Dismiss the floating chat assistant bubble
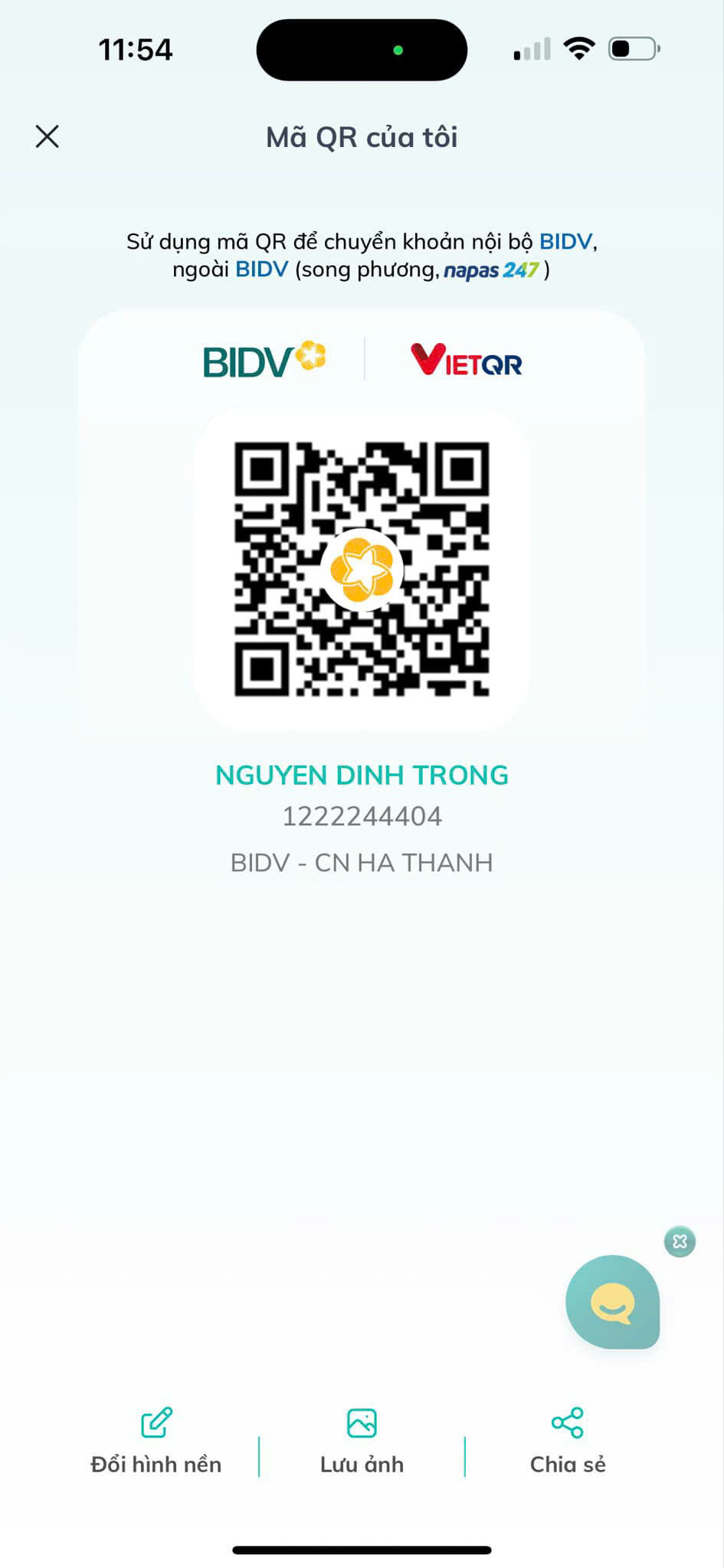Image resolution: width=724 pixels, height=1568 pixels. click(680, 1241)
